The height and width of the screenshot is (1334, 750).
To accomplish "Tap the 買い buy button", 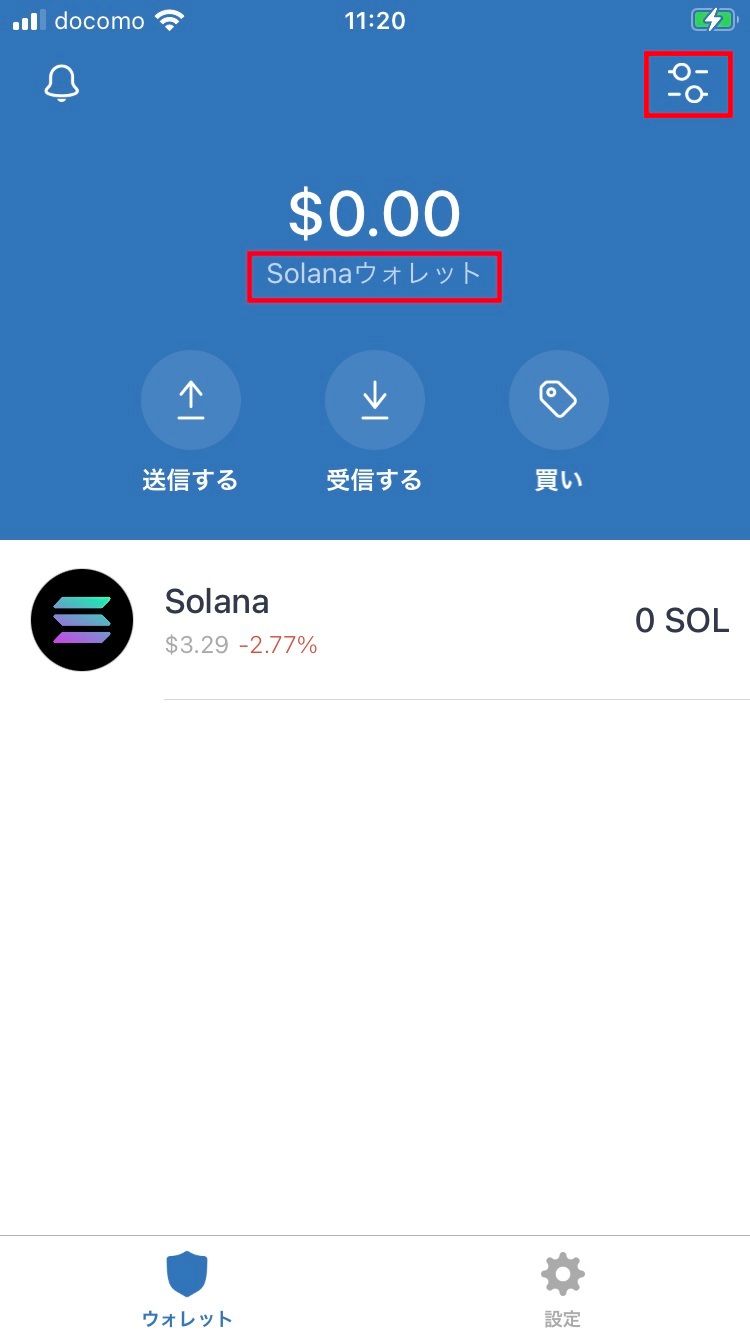I will (x=558, y=400).
